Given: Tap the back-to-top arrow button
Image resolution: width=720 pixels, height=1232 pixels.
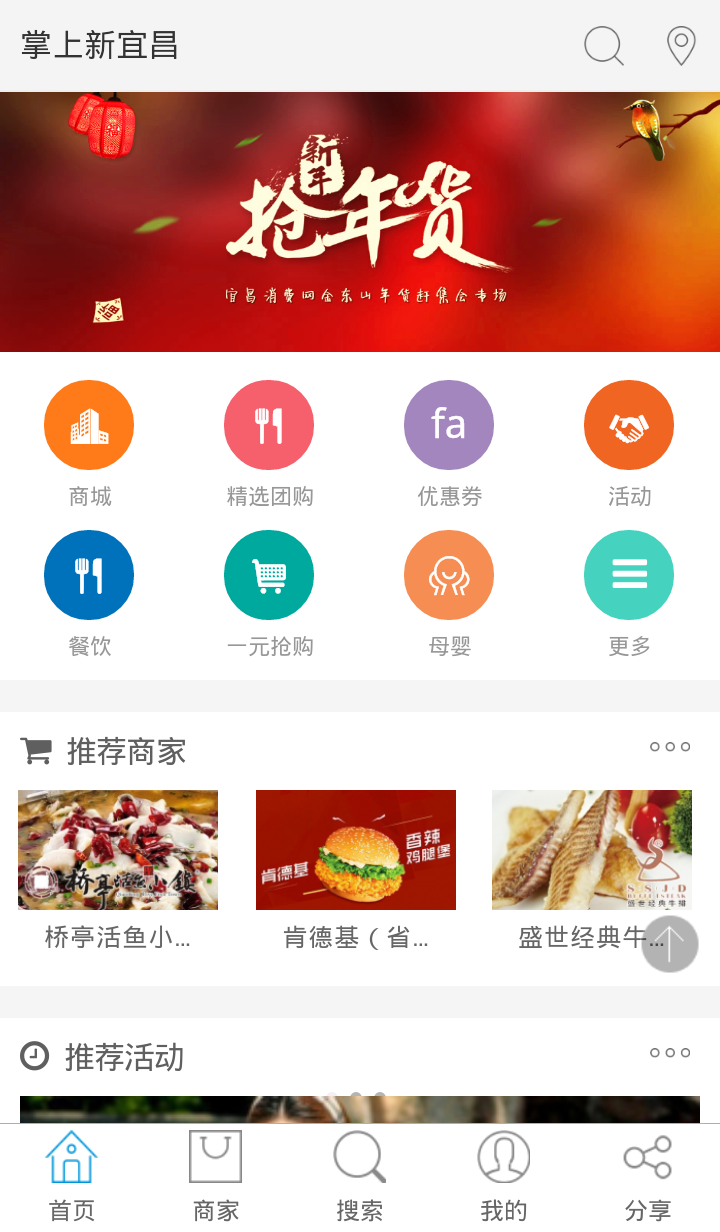Looking at the screenshot, I should pyautogui.click(x=669, y=944).
